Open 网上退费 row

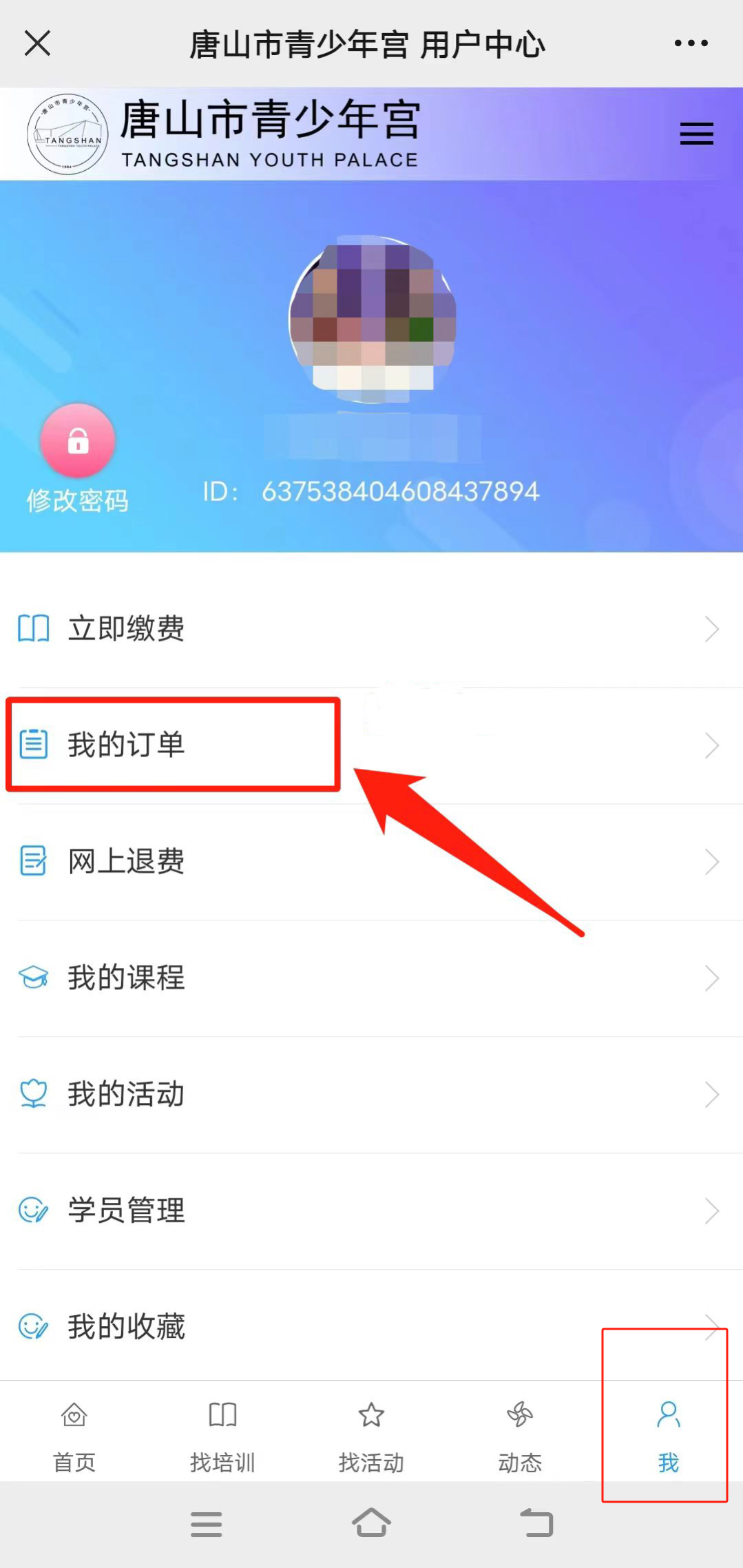[x=371, y=862]
